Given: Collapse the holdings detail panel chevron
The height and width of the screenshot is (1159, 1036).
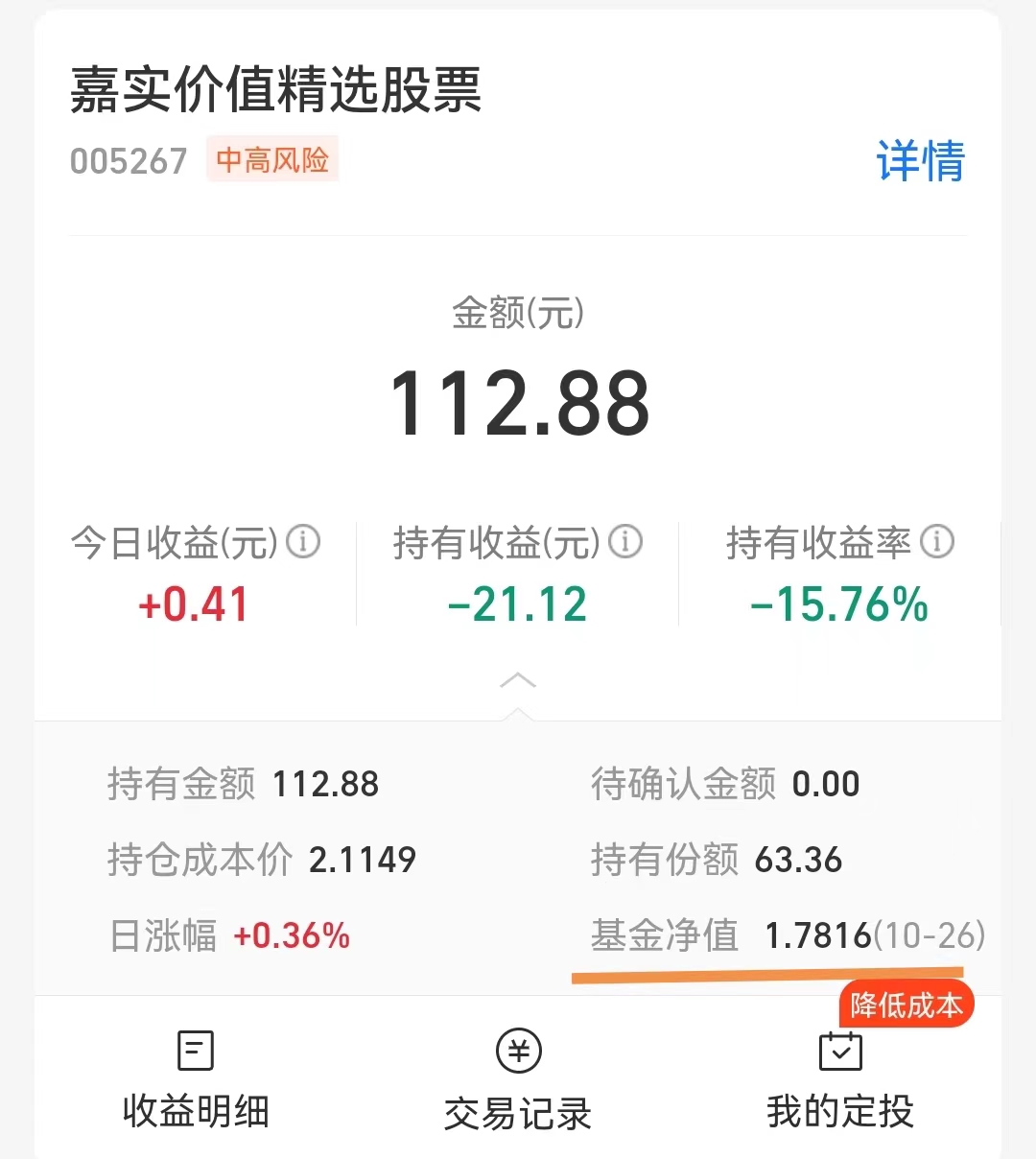Looking at the screenshot, I should [518, 681].
